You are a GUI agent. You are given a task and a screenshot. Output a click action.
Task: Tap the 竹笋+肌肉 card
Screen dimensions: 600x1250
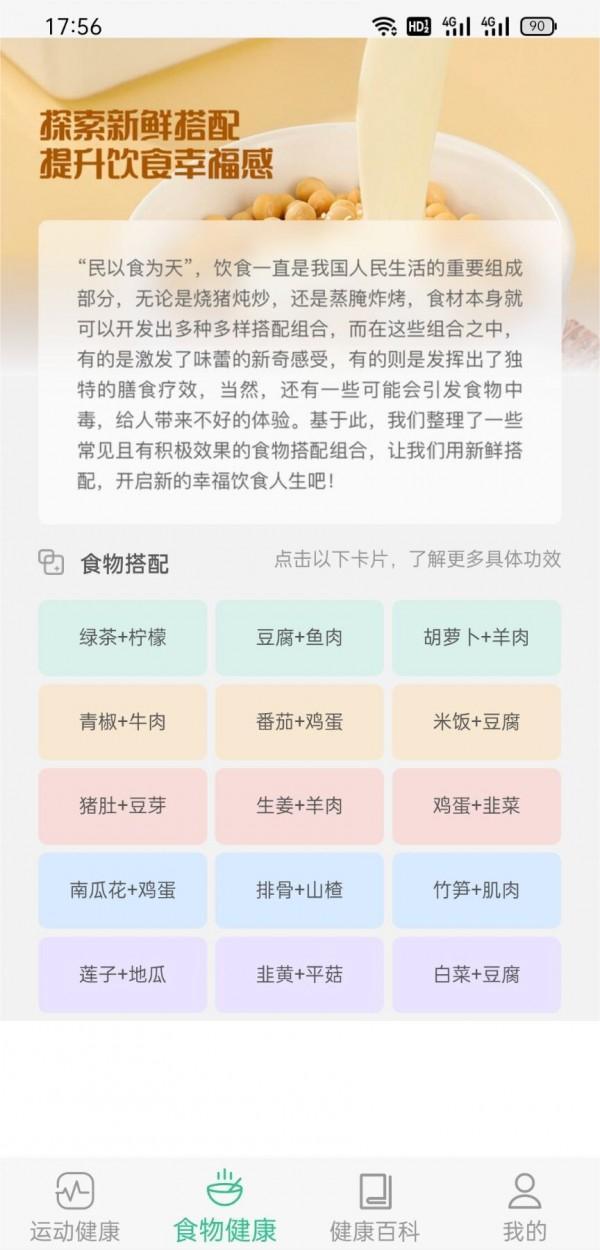click(476, 889)
